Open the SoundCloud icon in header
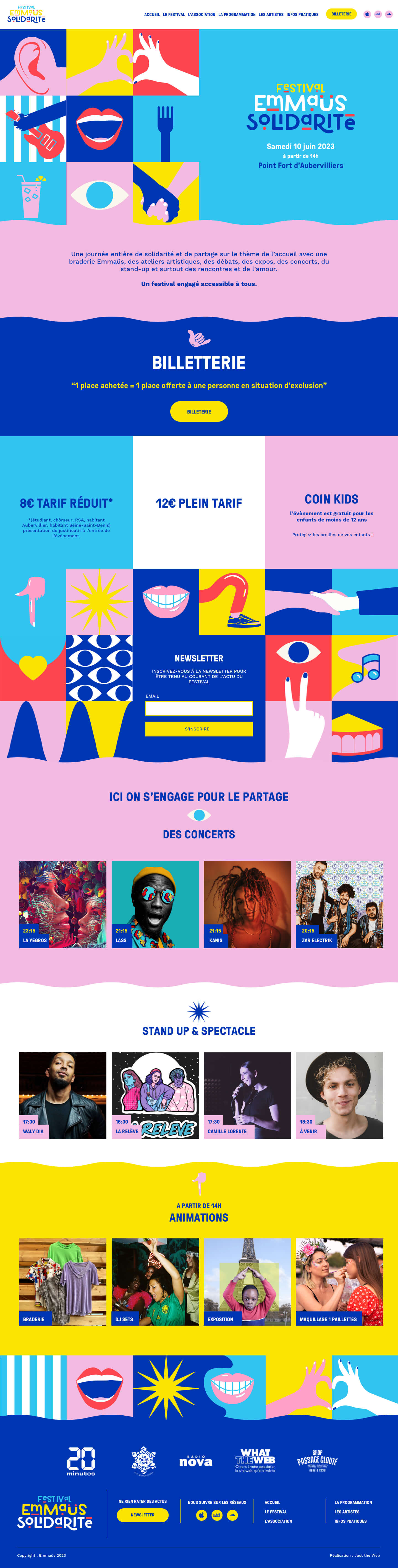The height and width of the screenshot is (1568, 398). (389, 14)
